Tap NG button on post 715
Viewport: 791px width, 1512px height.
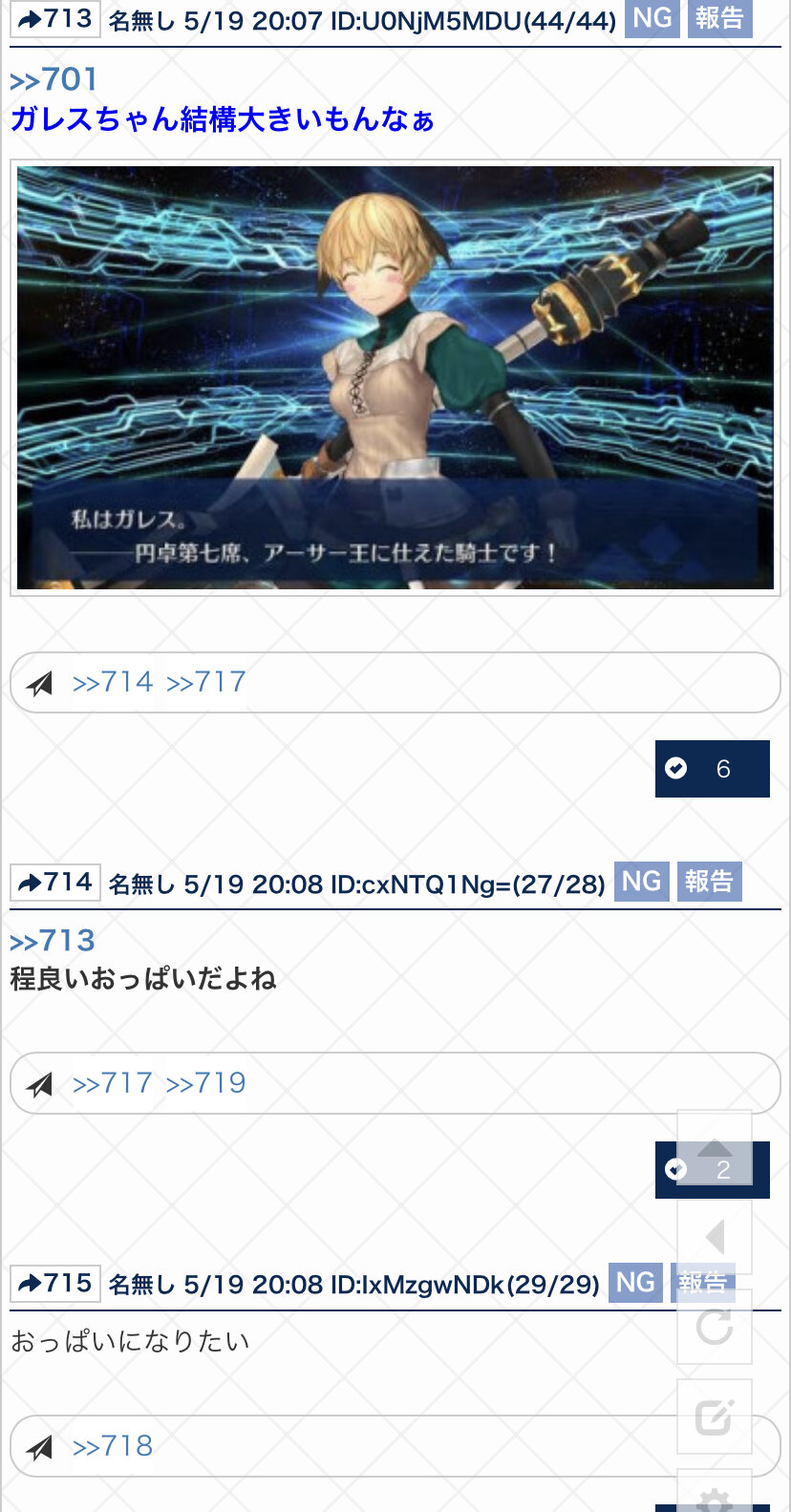(x=635, y=1283)
